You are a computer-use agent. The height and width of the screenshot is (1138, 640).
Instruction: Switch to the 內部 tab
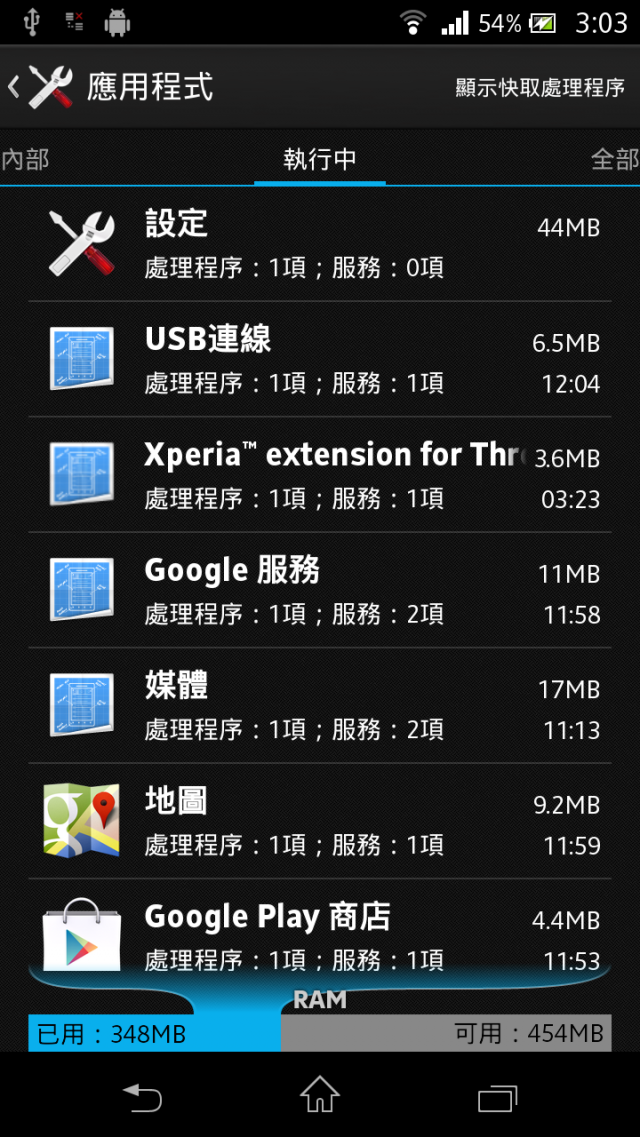25,159
